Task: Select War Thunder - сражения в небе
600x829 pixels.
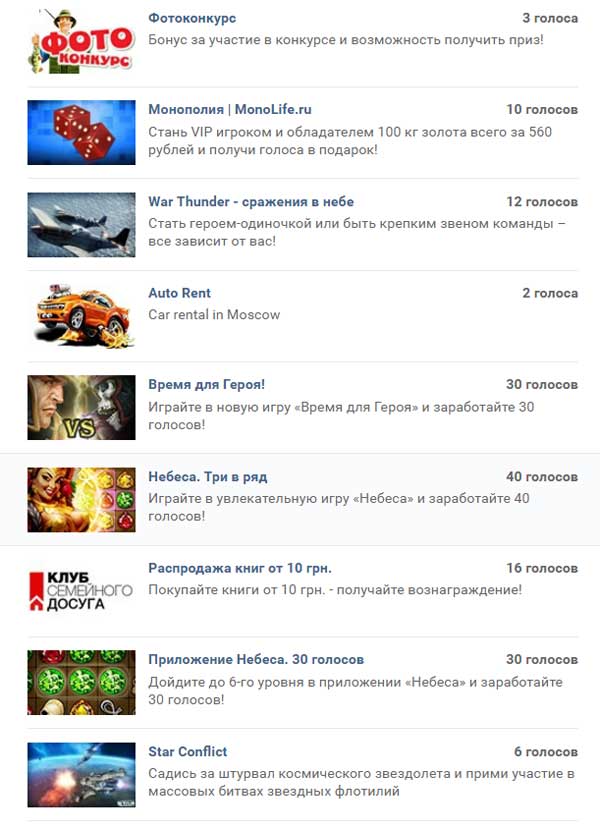Action: [x=250, y=201]
